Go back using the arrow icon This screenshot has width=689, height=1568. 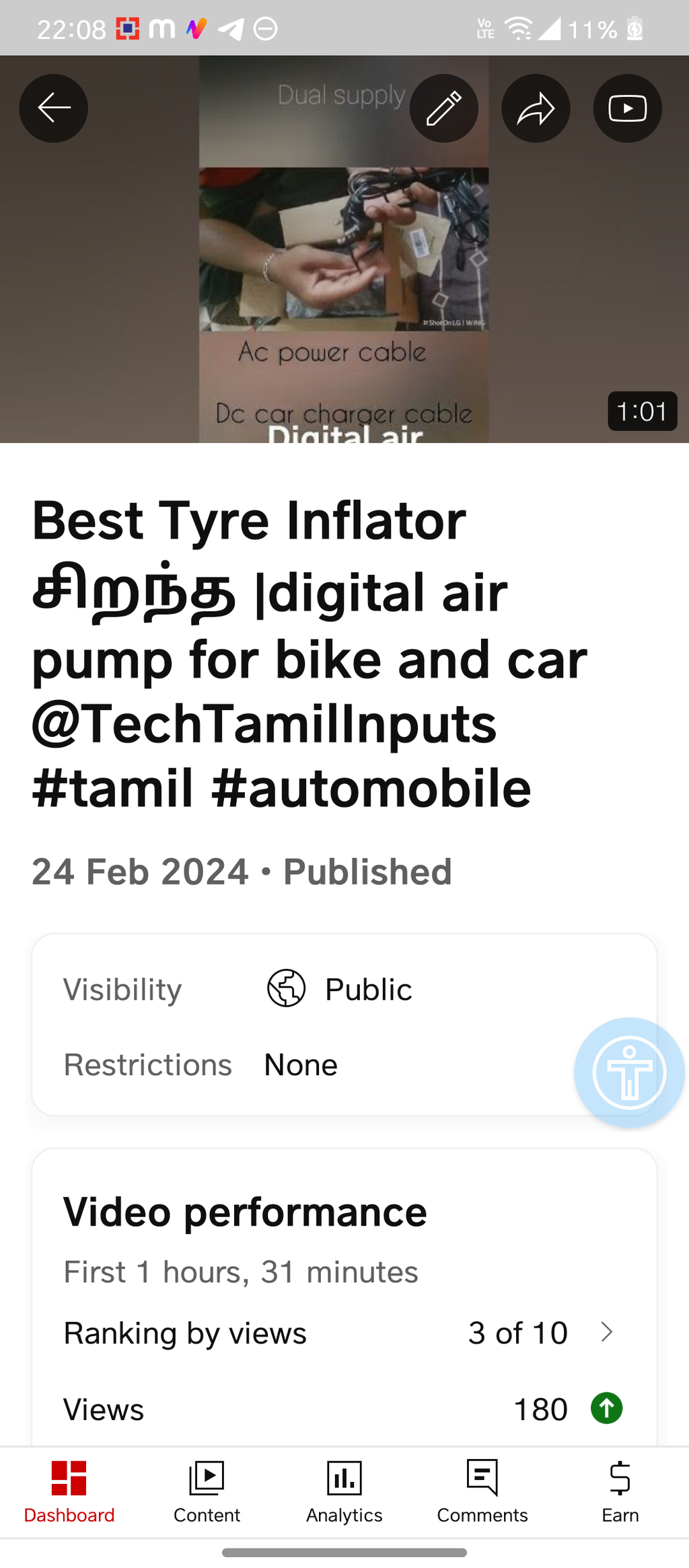pos(54,108)
